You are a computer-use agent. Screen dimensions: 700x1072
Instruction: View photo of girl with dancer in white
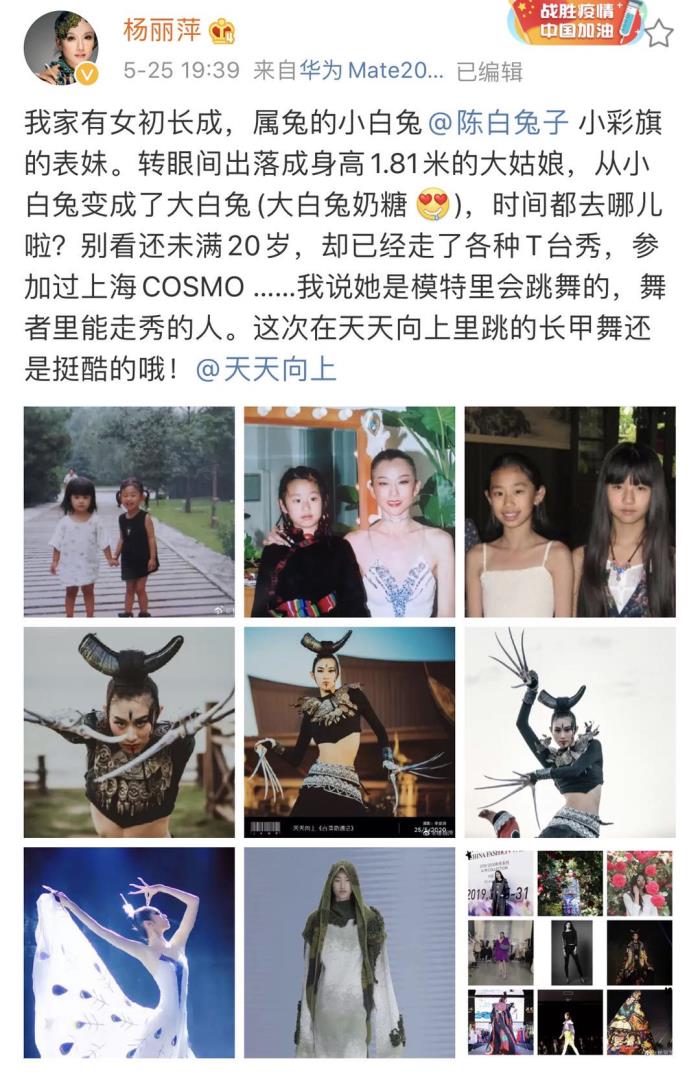pos(349,511)
